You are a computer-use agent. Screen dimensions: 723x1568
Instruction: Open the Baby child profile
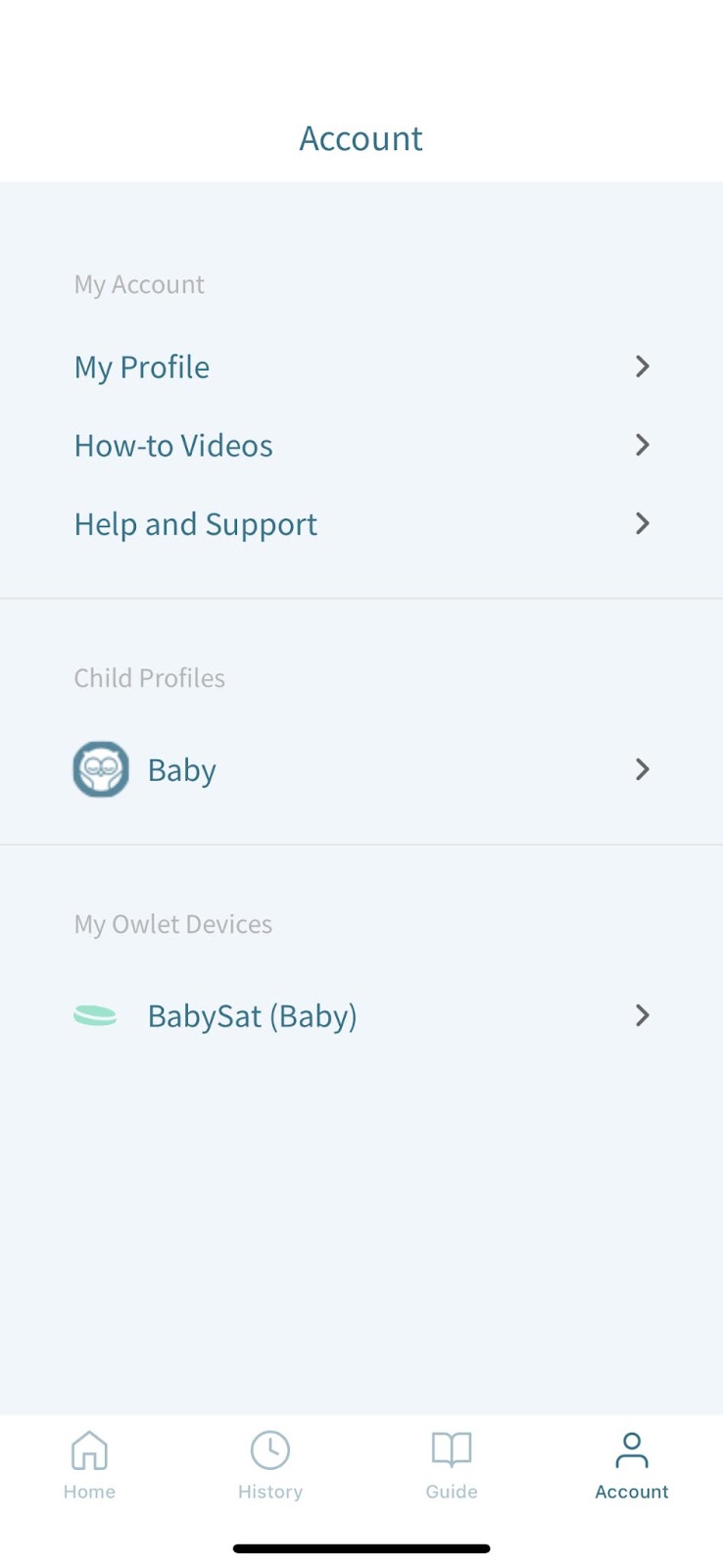click(x=361, y=770)
